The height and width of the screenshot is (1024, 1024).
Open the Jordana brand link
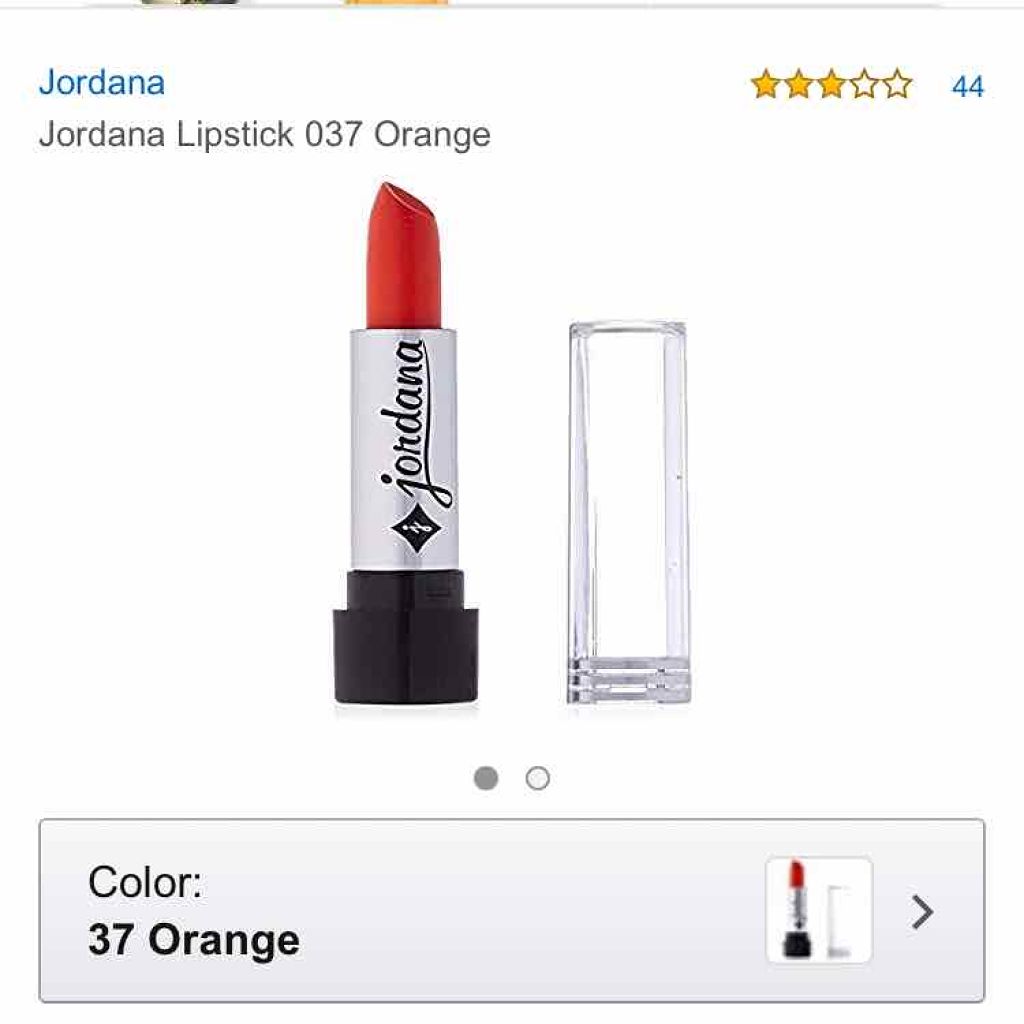coord(101,82)
